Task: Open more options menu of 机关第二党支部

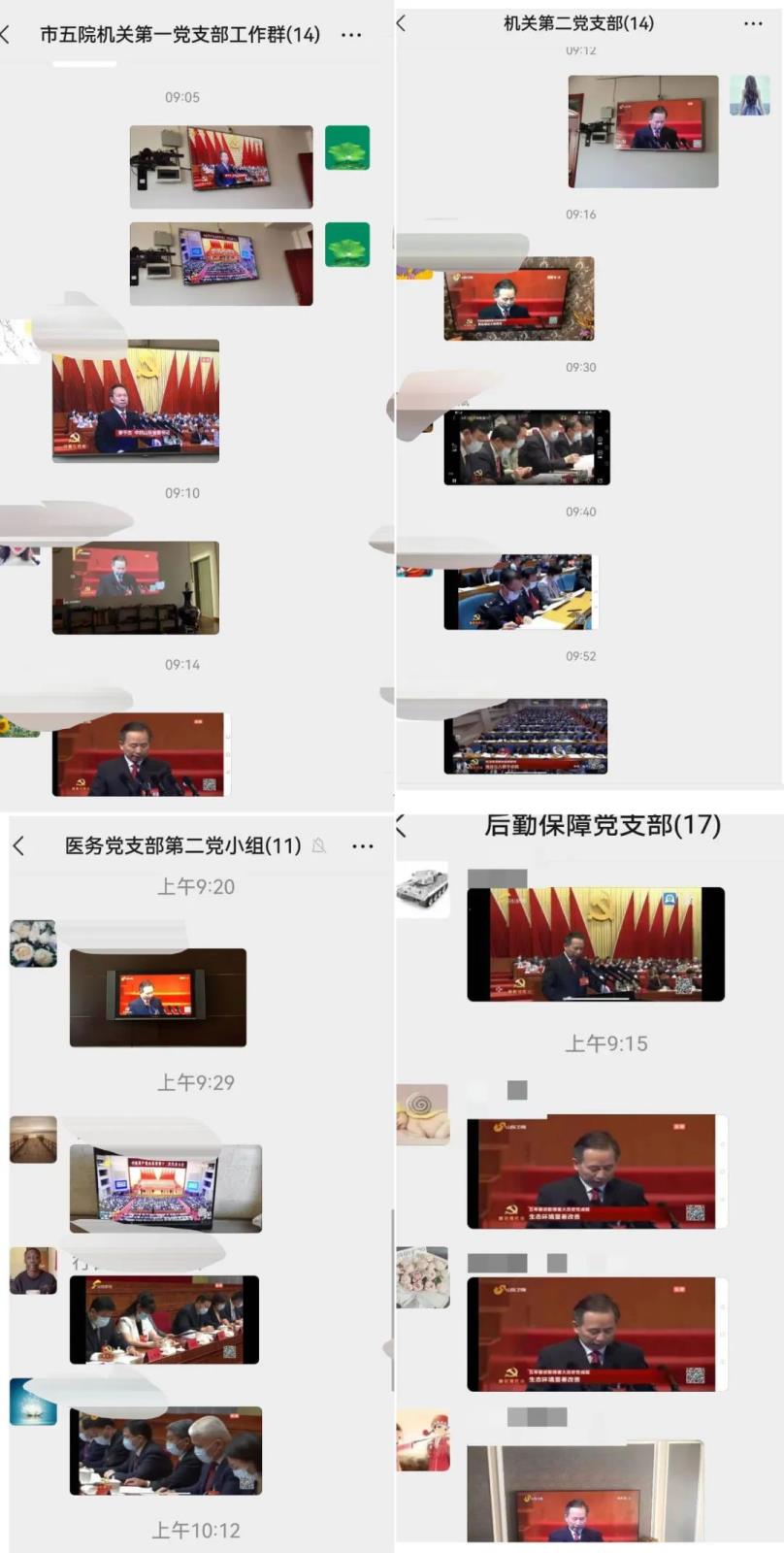Action: pyautogui.click(x=752, y=23)
